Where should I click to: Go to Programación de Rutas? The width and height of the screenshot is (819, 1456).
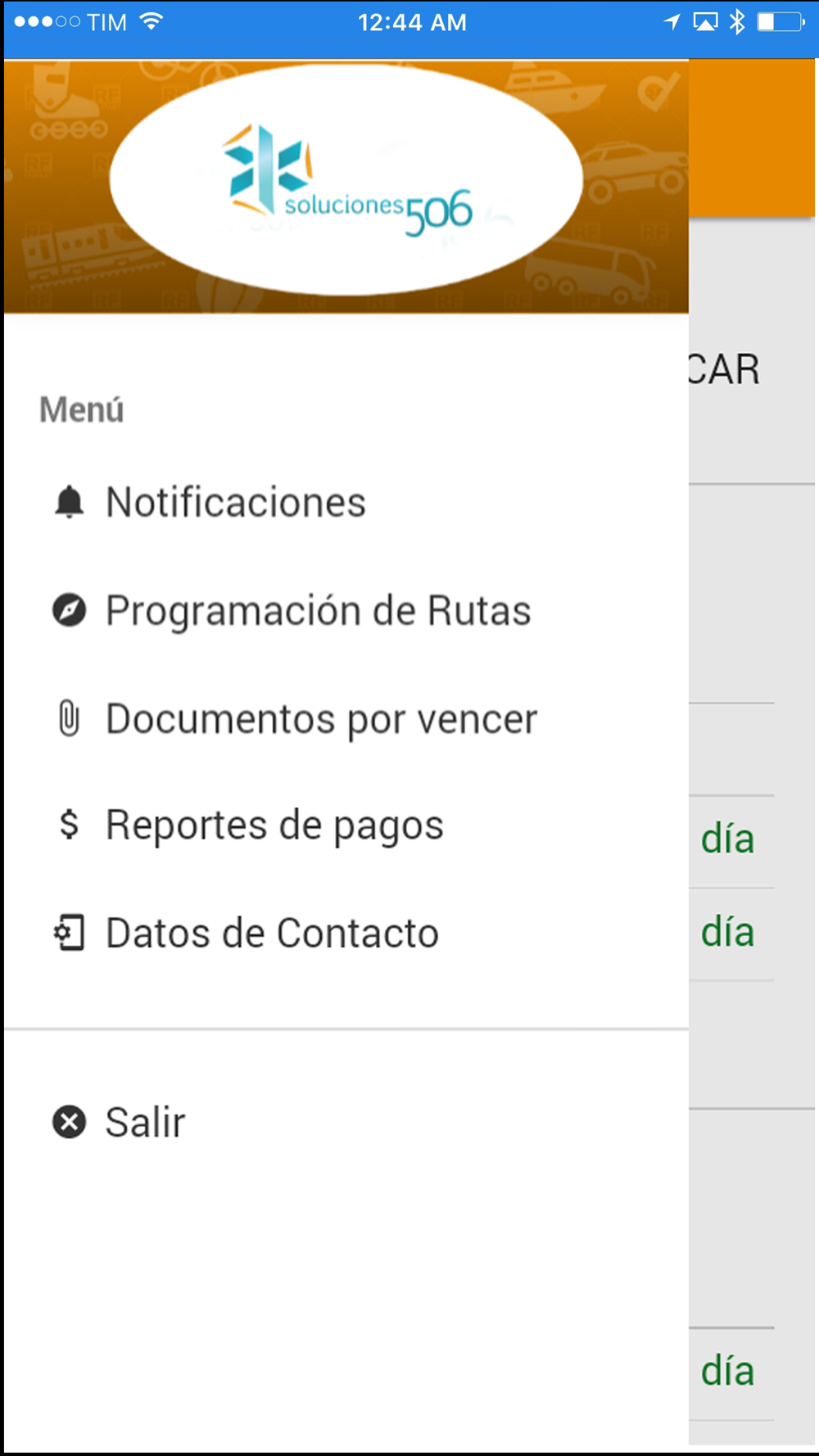pos(318,611)
